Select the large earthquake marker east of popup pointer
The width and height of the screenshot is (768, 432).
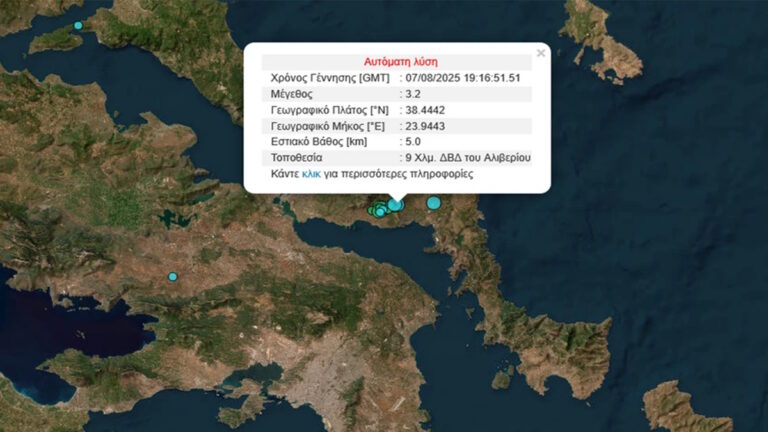pos(433,203)
